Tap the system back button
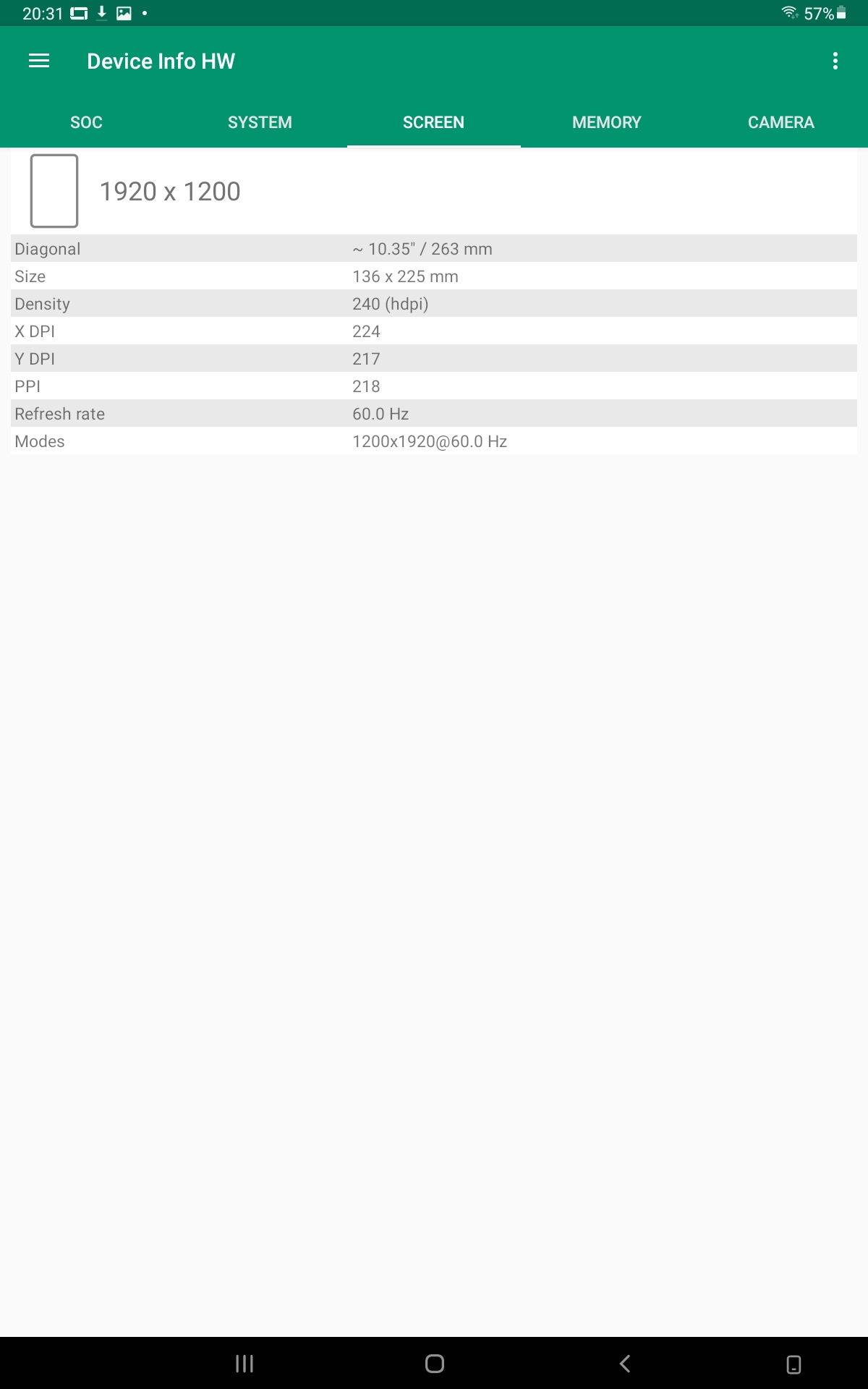 click(625, 1364)
